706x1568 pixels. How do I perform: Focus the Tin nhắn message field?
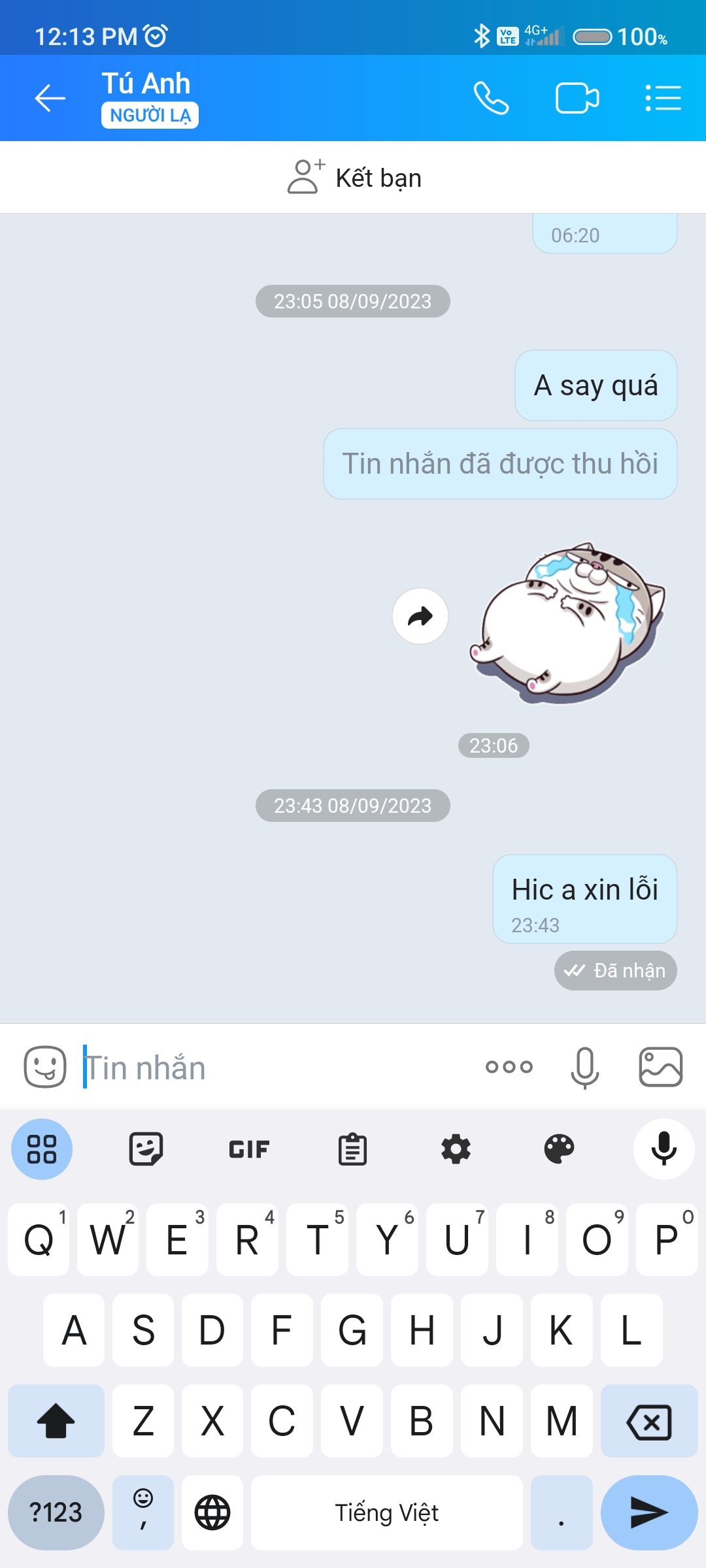(275, 1068)
